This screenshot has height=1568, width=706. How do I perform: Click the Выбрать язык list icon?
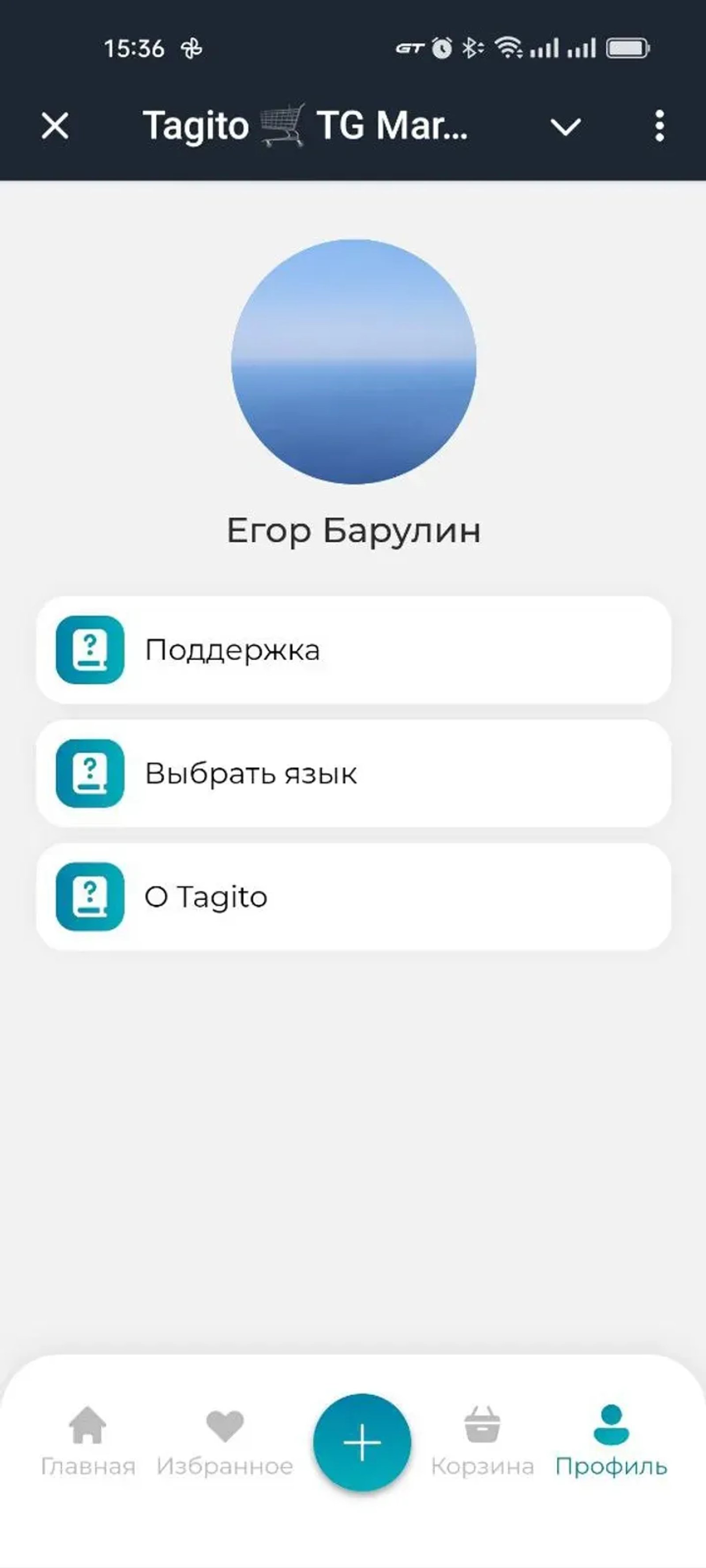[x=89, y=774]
